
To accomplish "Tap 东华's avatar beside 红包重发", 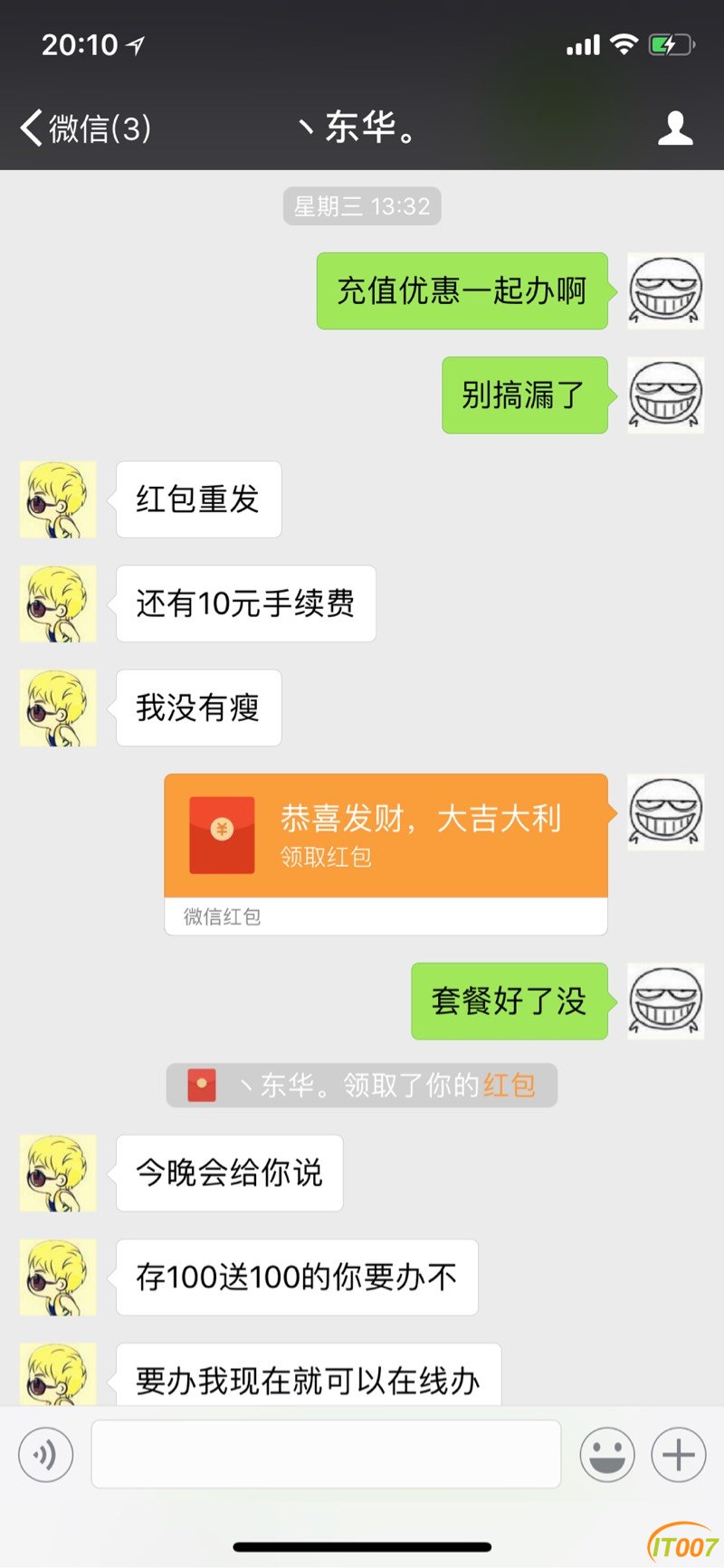I will pos(58,499).
